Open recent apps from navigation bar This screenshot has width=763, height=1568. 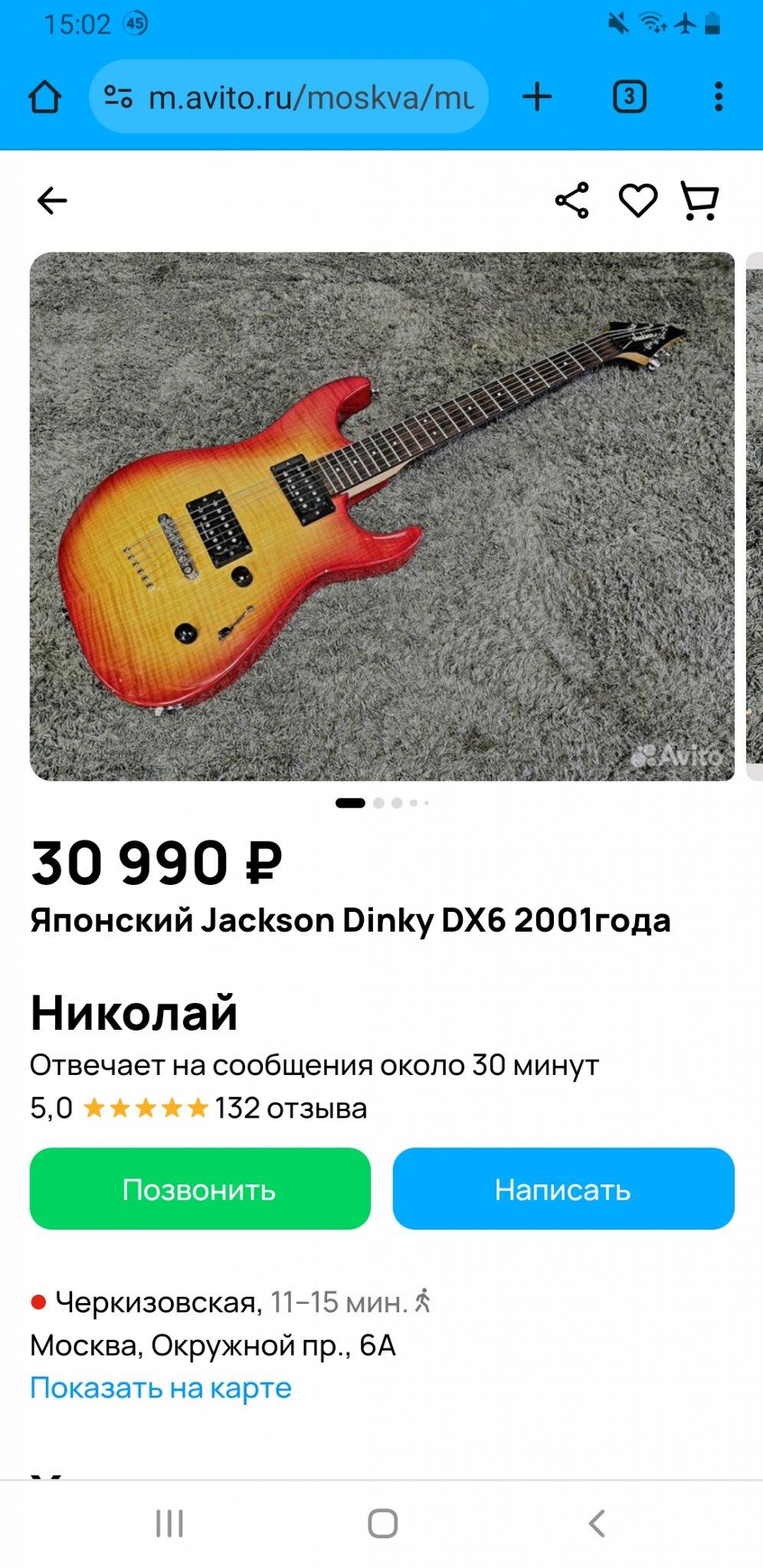[169, 1523]
